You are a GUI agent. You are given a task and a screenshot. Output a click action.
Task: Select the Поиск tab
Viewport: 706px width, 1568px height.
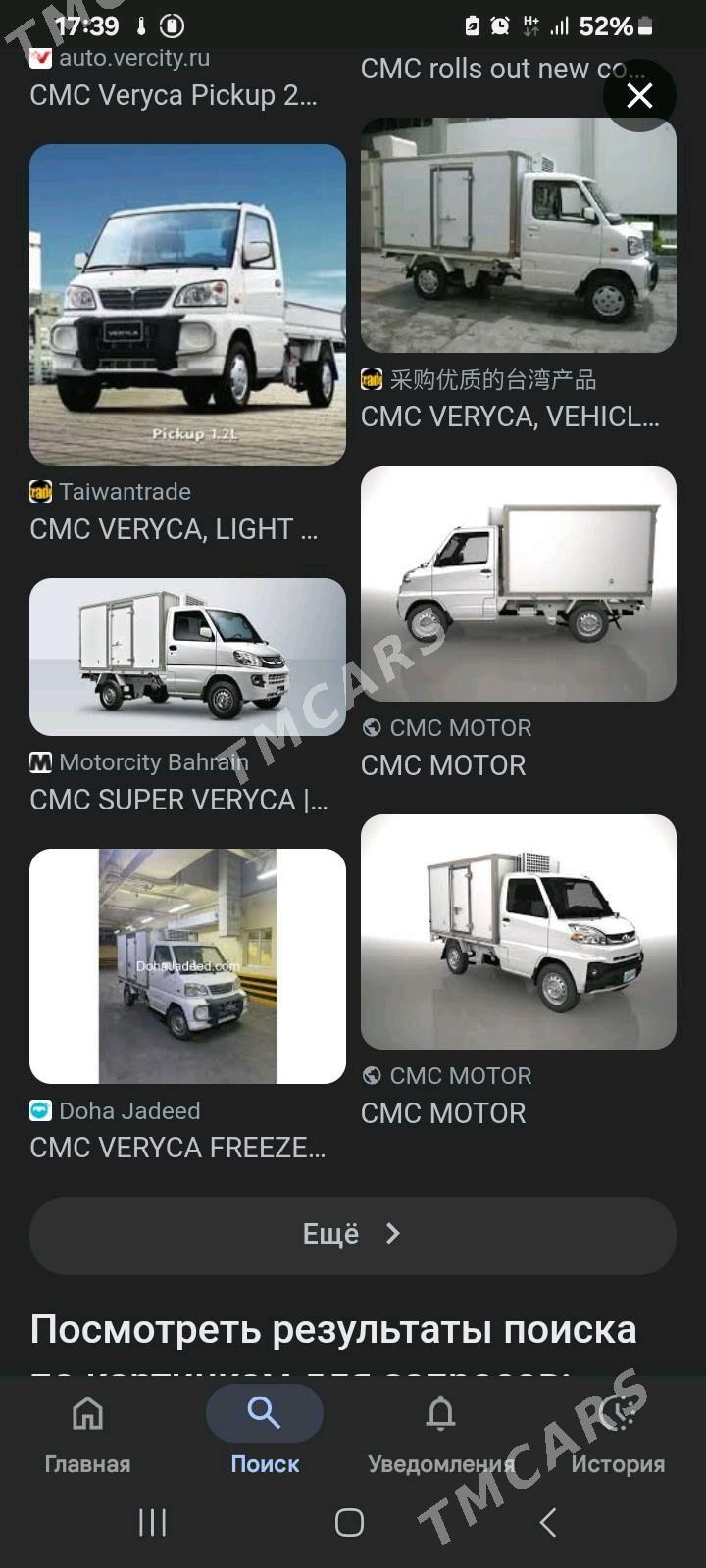[265, 1436]
